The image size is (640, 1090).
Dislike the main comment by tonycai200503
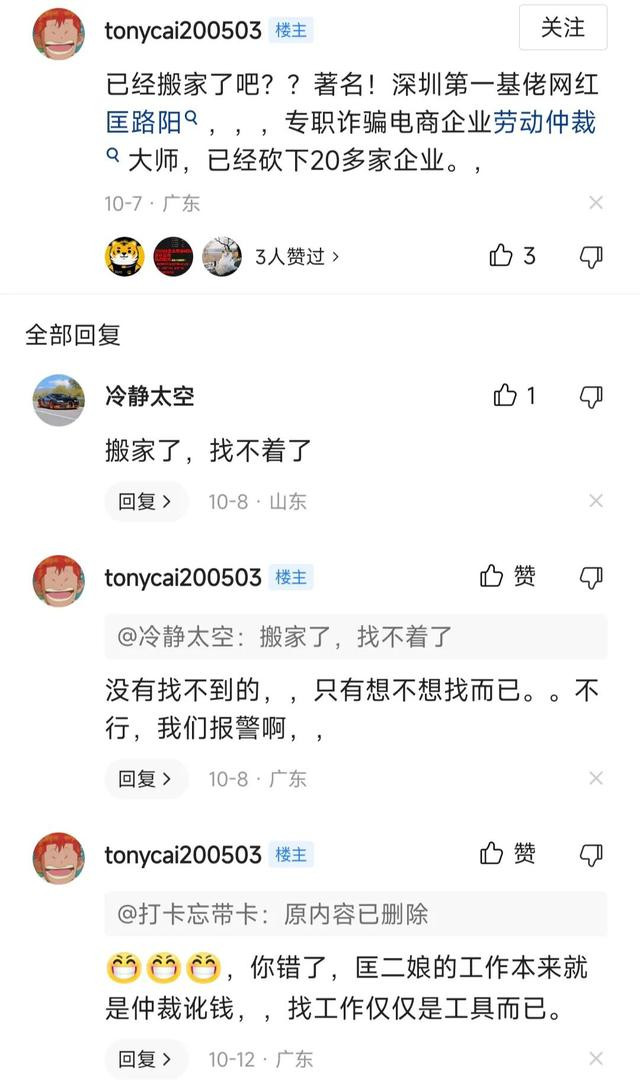(591, 257)
